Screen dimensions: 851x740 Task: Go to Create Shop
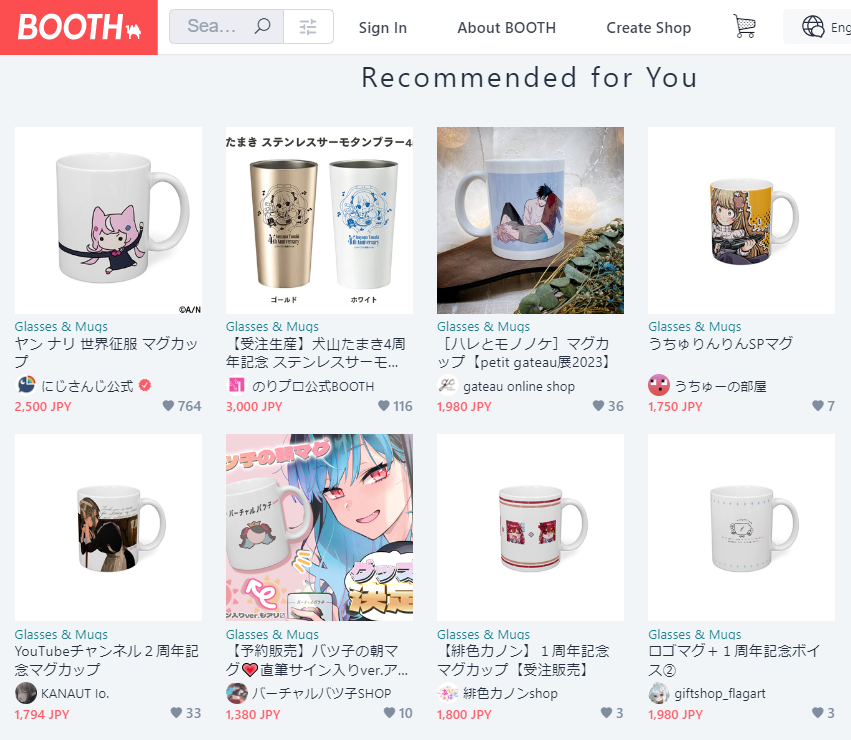[x=648, y=28]
